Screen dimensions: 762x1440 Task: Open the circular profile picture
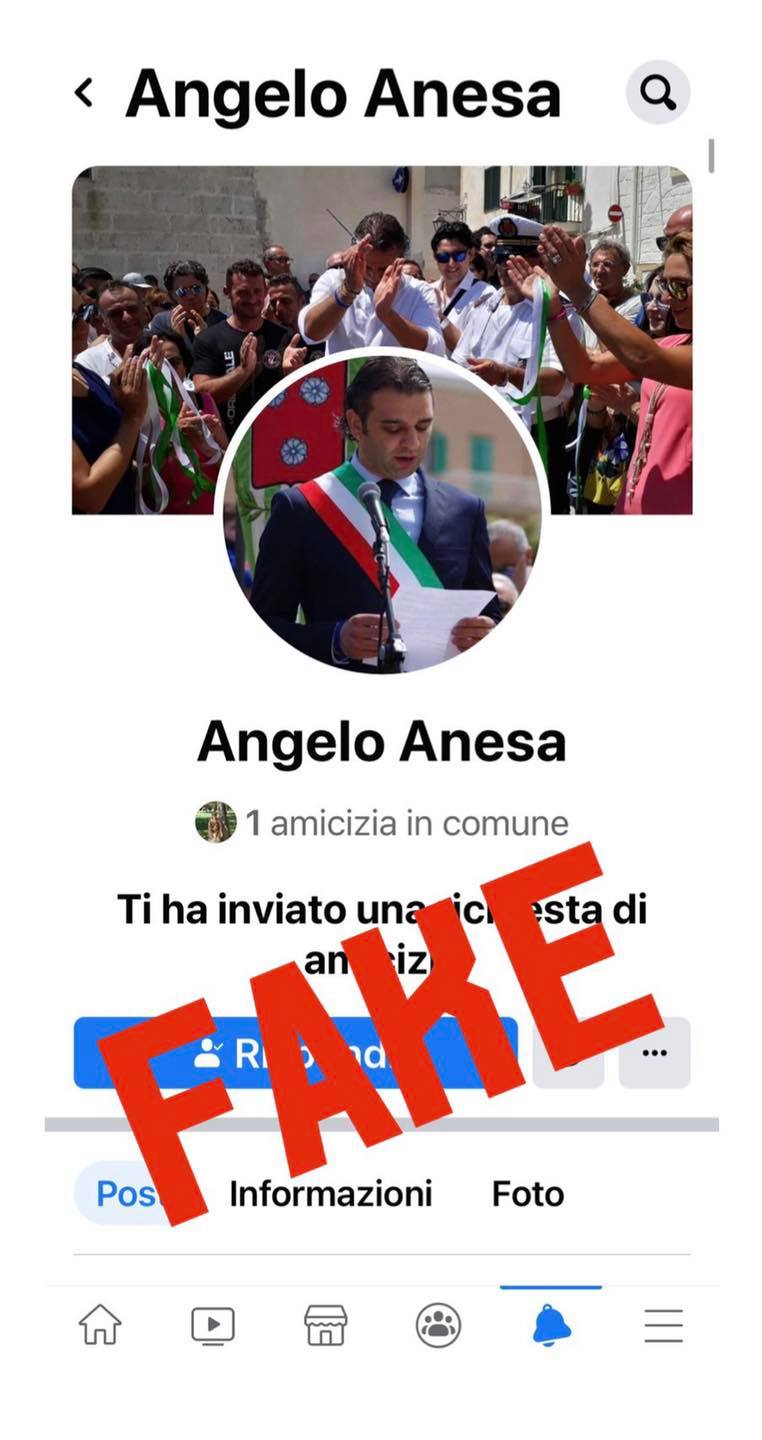(x=381, y=510)
